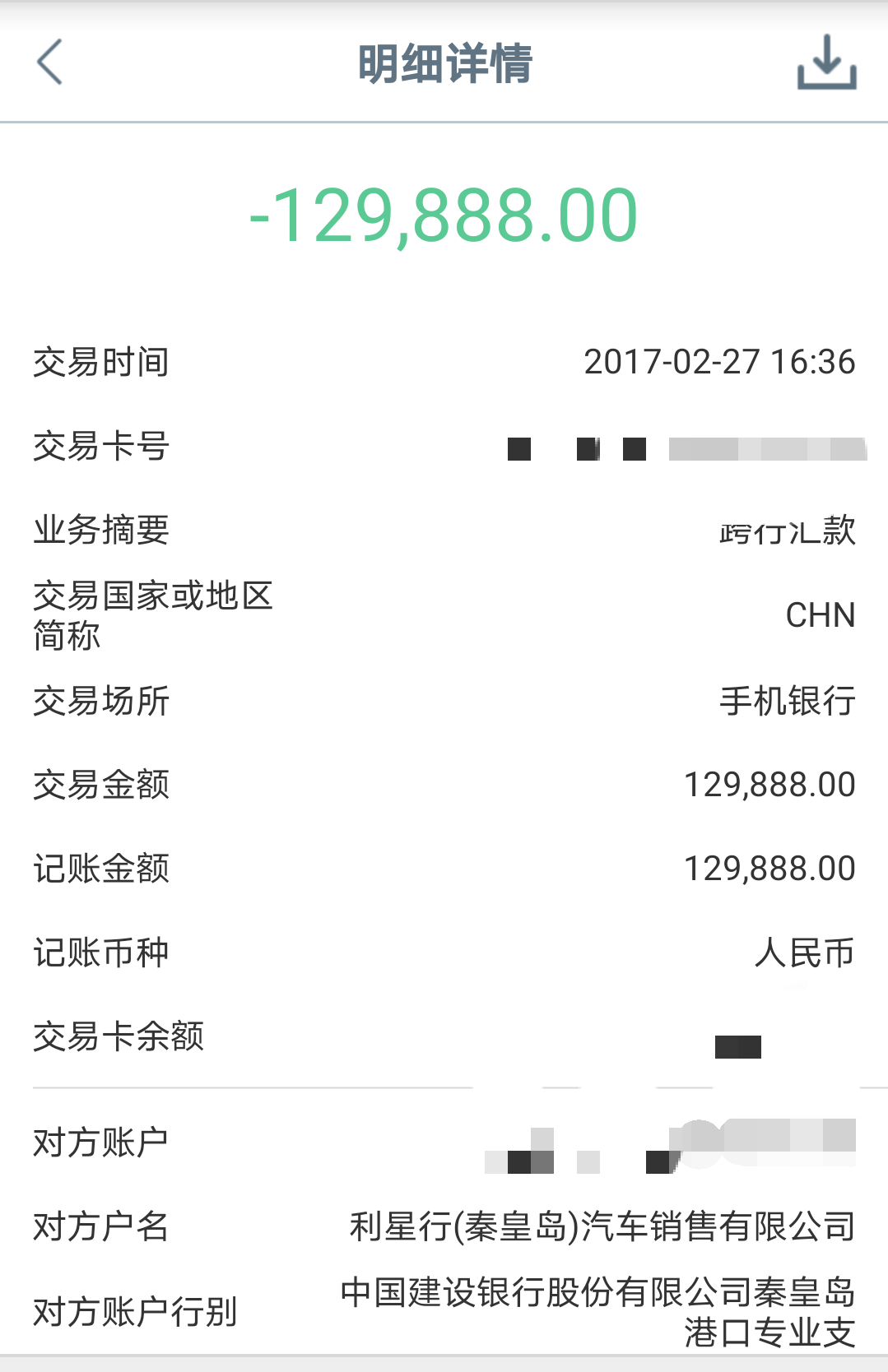
Task: Select the CHN country code value
Action: 820,615
